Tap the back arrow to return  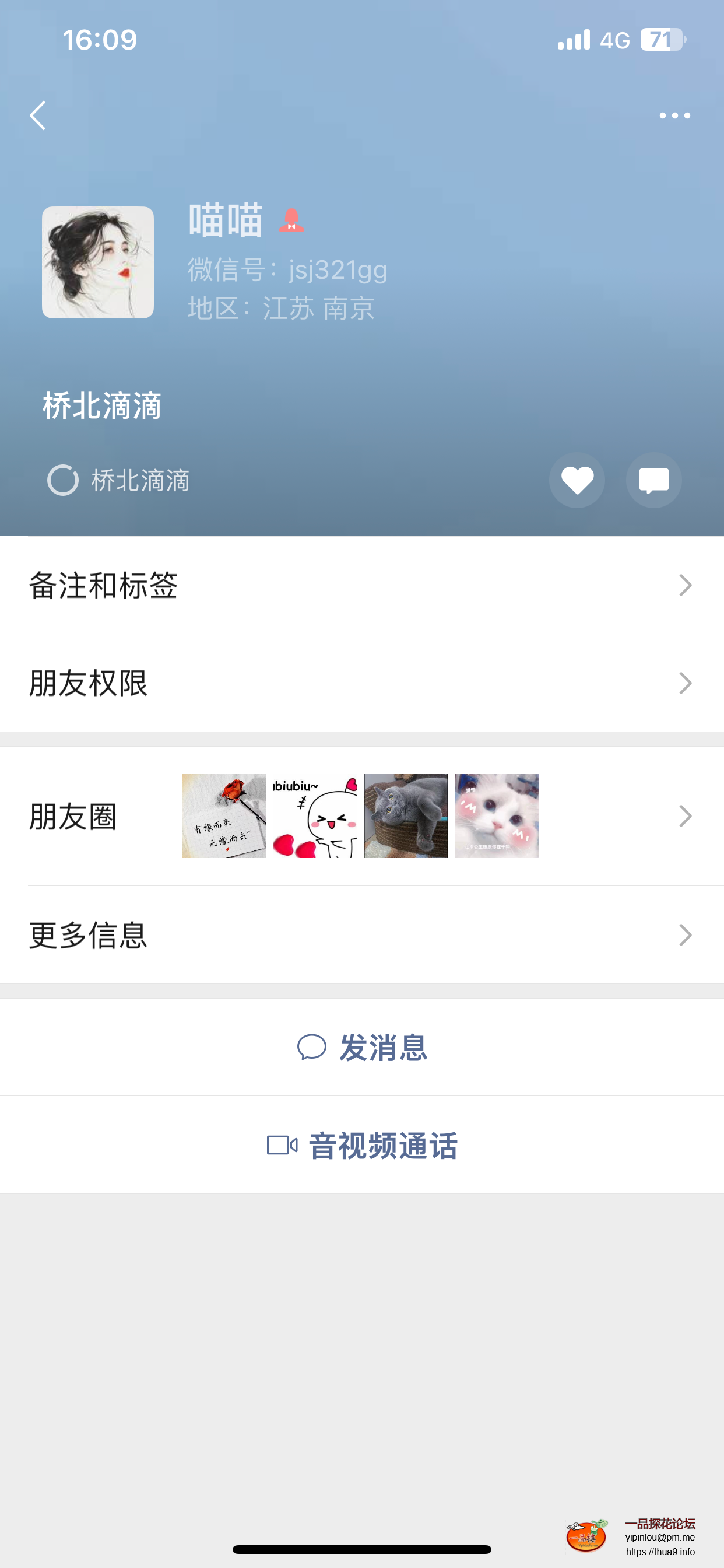pyautogui.click(x=38, y=116)
